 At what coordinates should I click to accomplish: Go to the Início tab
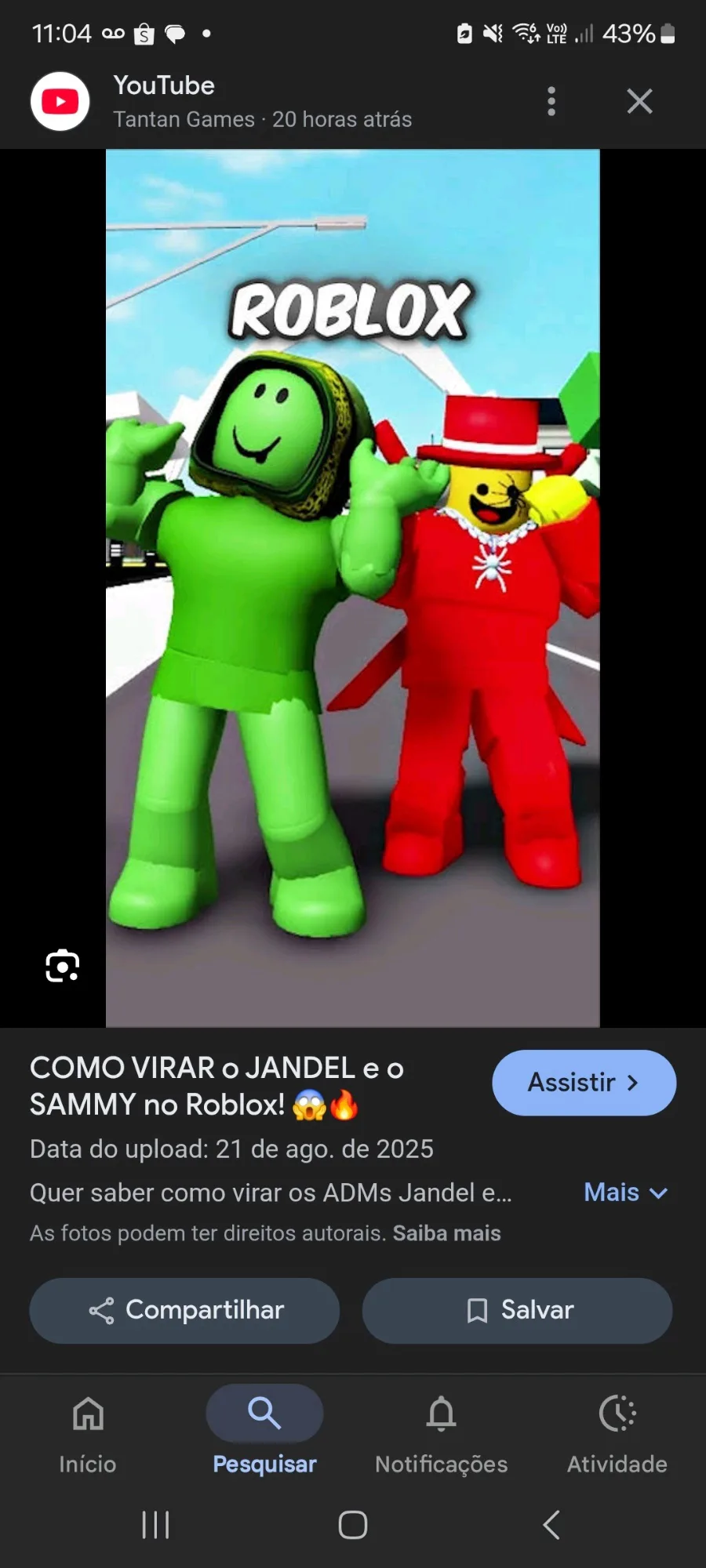[x=88, y=1431]
